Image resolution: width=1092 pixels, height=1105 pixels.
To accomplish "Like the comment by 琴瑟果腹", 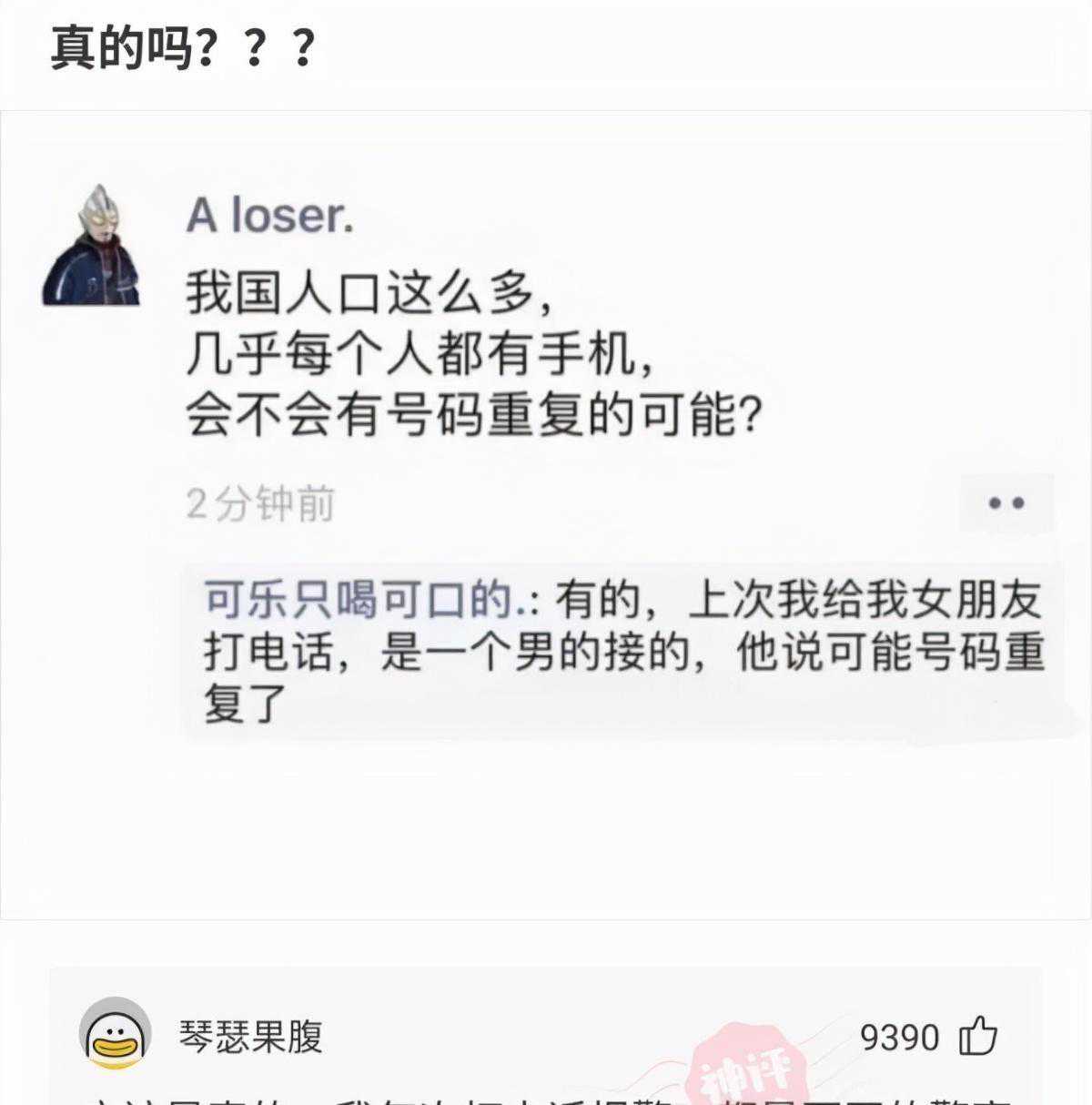I will pos(979,1037).
